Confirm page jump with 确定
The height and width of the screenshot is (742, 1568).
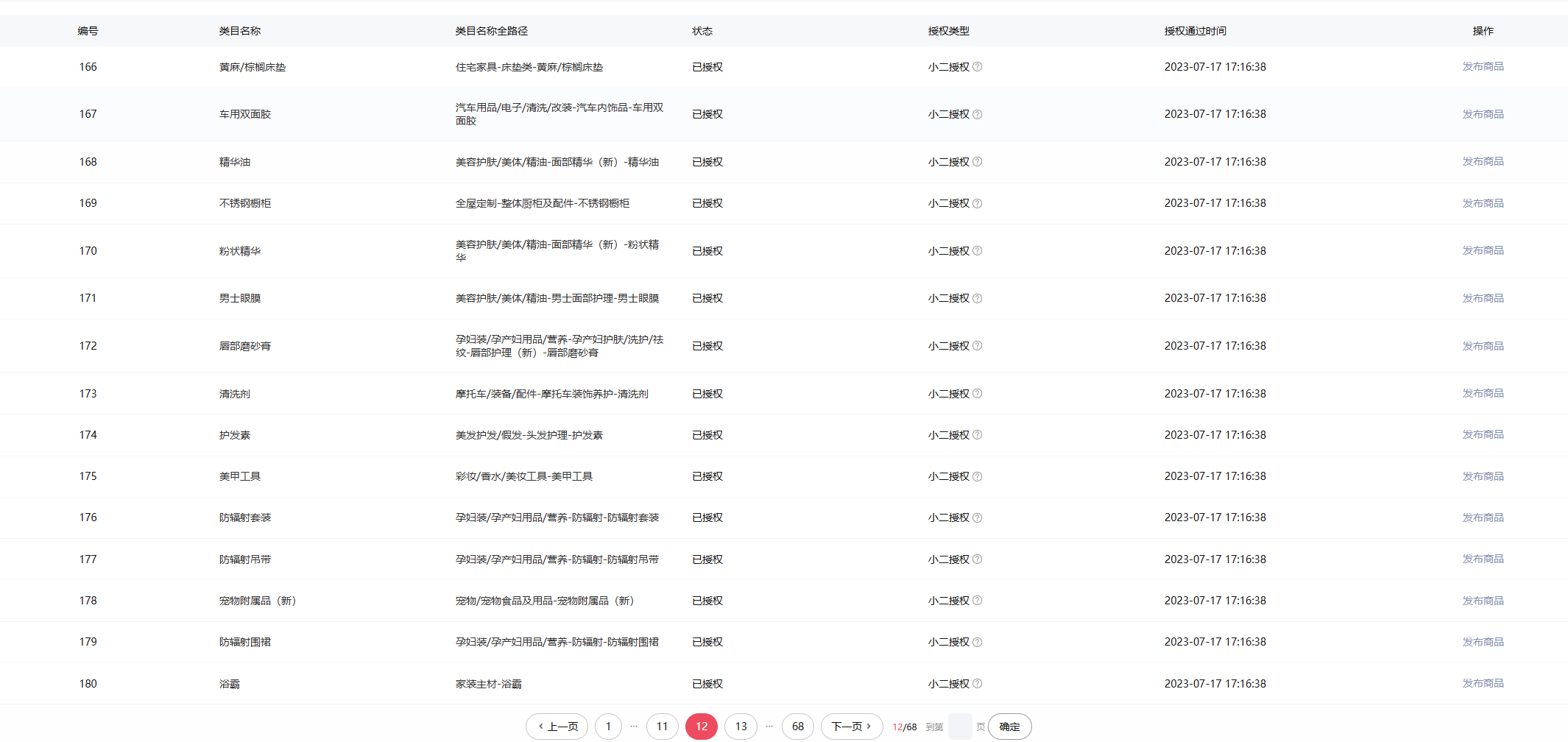tap(1009, 727)
